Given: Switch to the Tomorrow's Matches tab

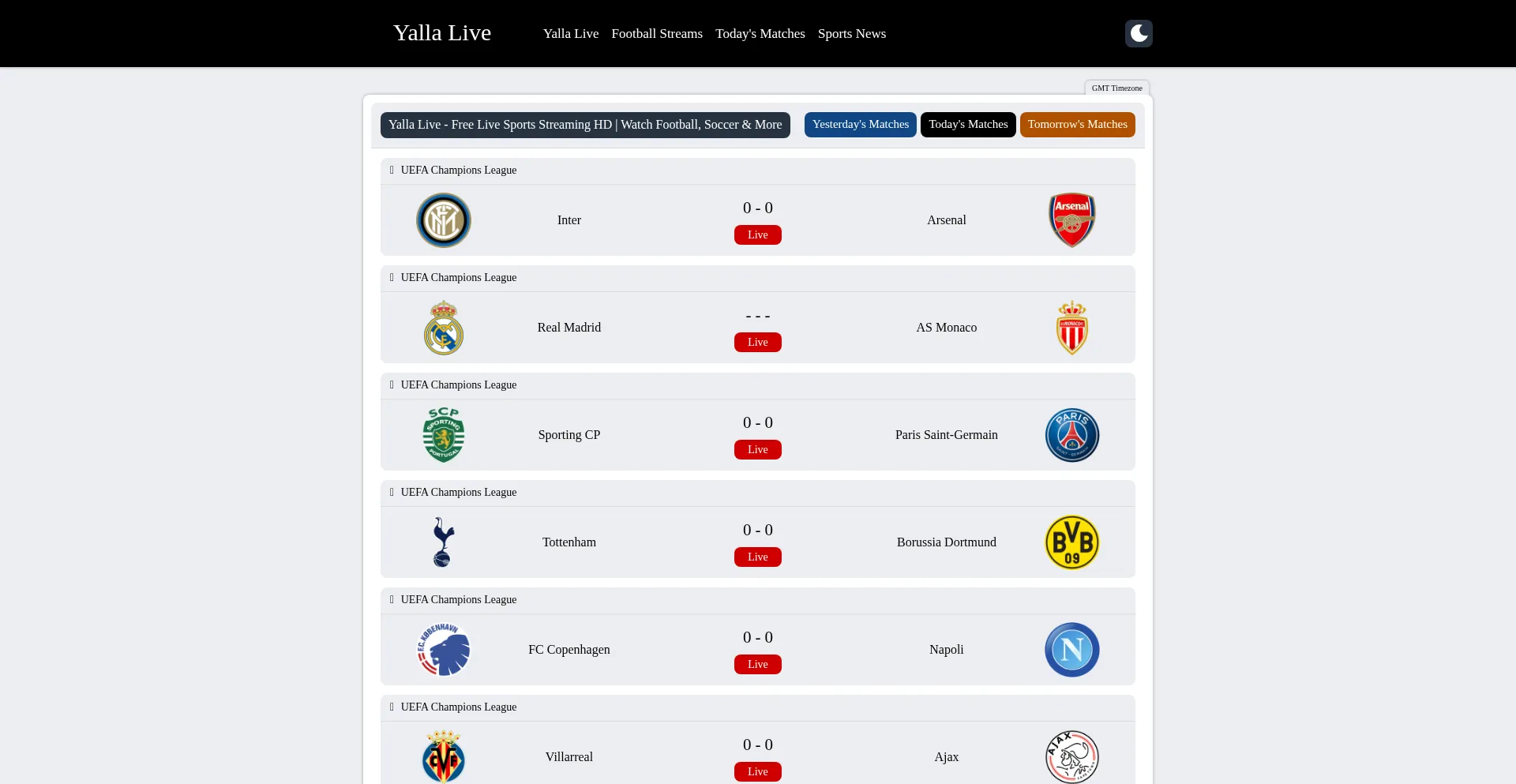Looking at the screenshot, I should click(x=1076, y=125).
